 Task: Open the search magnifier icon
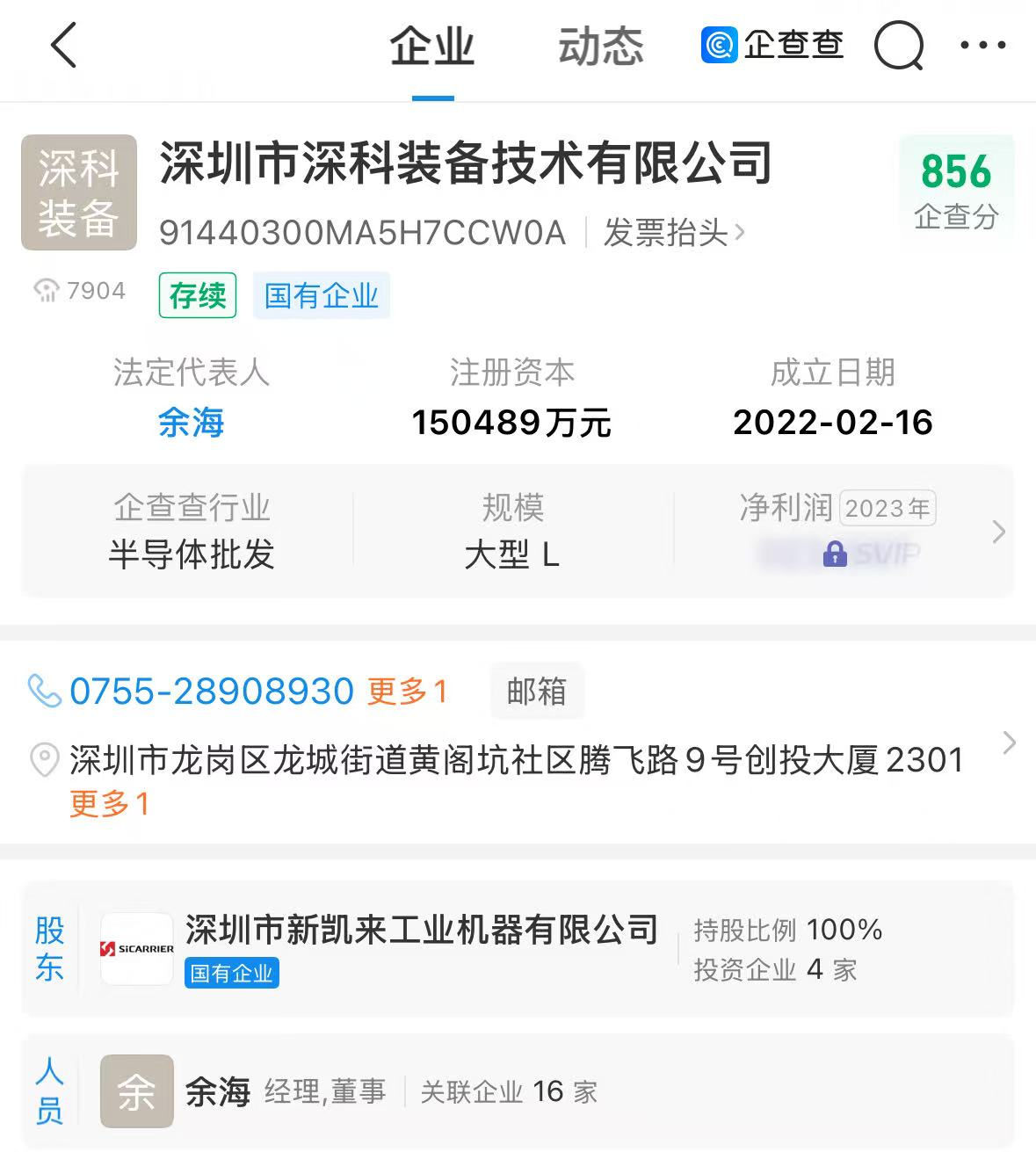[x=898, y=46]
